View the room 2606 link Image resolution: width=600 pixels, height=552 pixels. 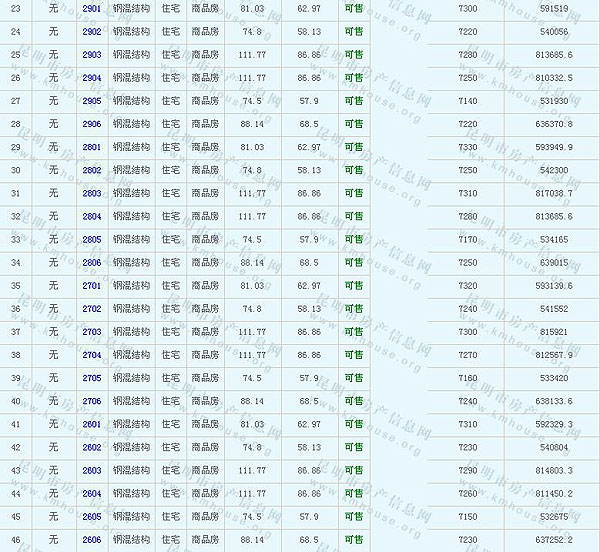91,539
